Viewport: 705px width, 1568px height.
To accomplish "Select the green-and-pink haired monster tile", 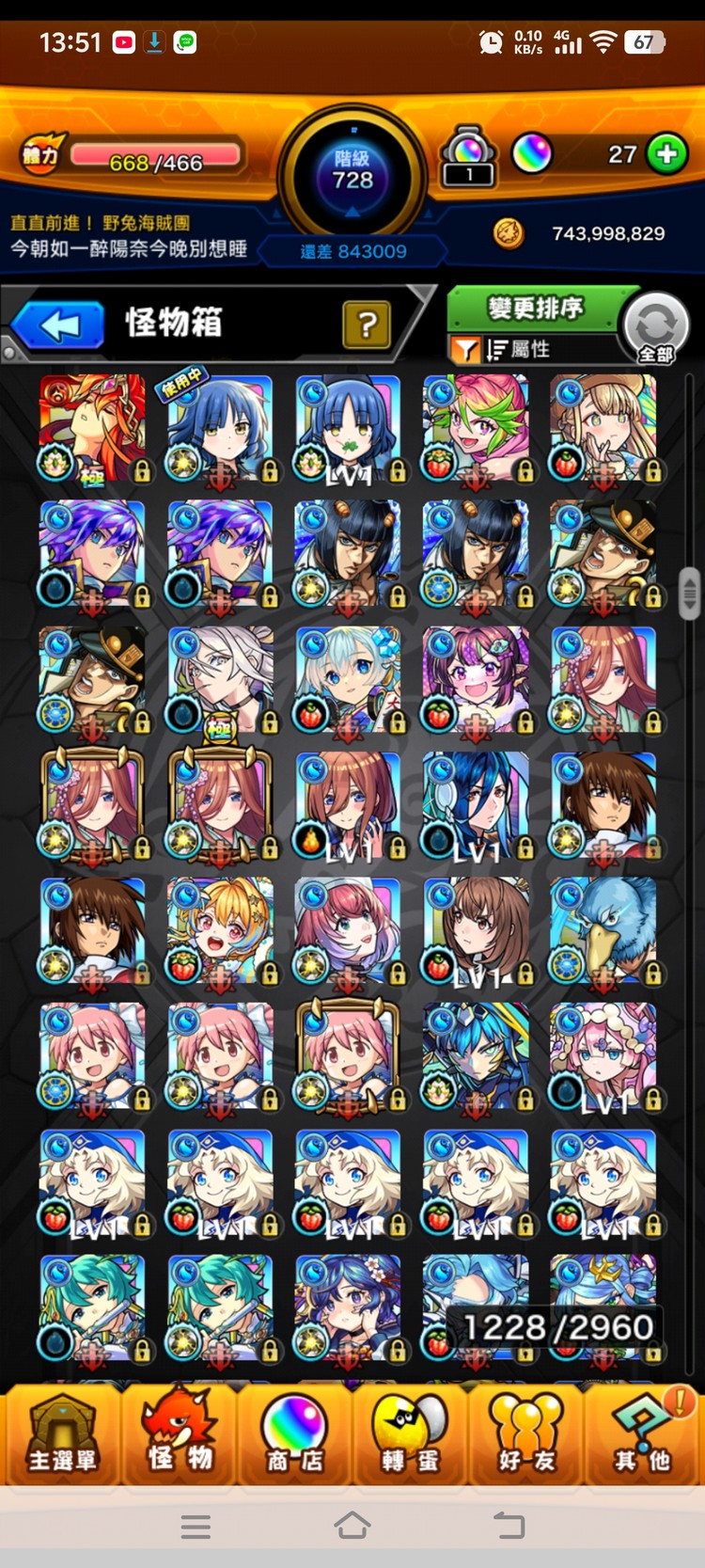I will (476, 428).
